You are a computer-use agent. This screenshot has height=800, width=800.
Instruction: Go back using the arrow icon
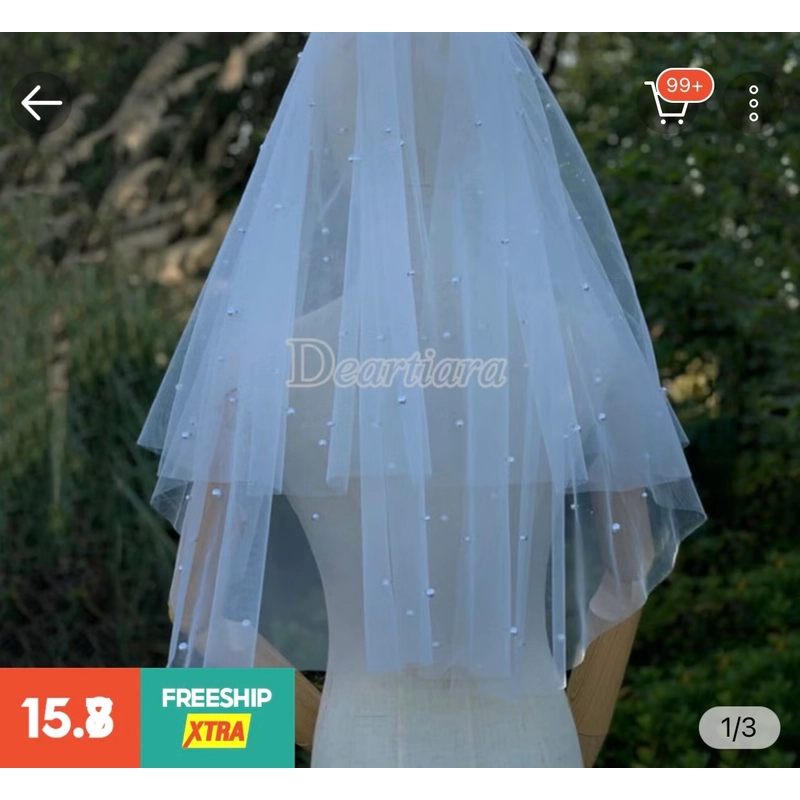click(x=41, y=103)
